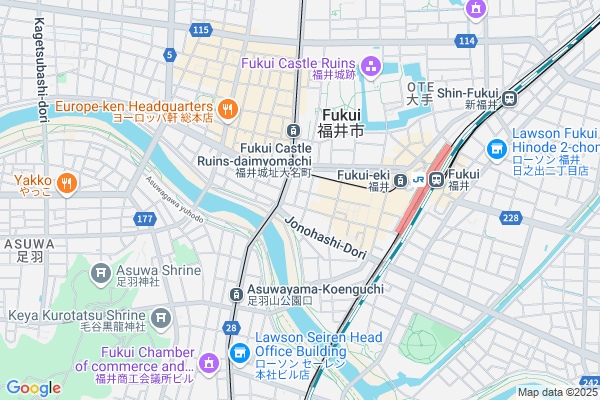Select the Yakko restaurant marker
Image resolution: width=600 pixels, height=400 pixels.
(x=67, y=182)
